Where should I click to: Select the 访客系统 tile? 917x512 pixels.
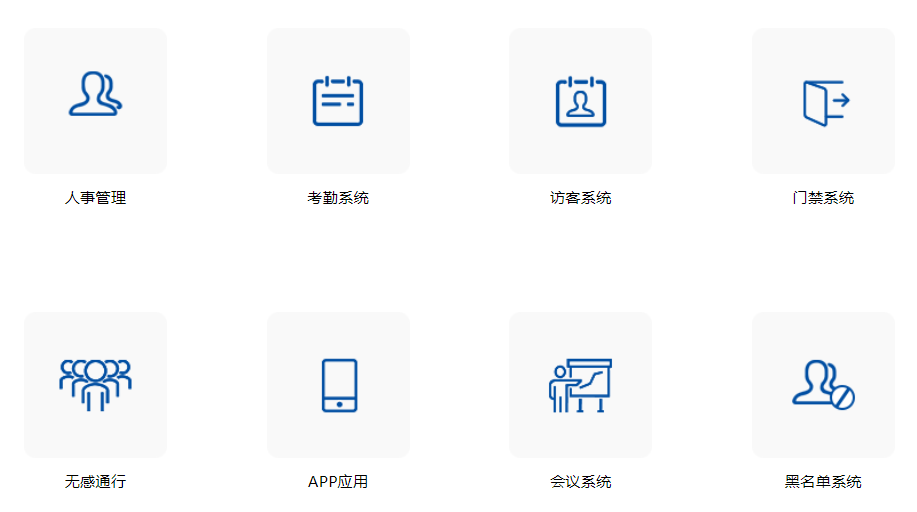[580, 101]
